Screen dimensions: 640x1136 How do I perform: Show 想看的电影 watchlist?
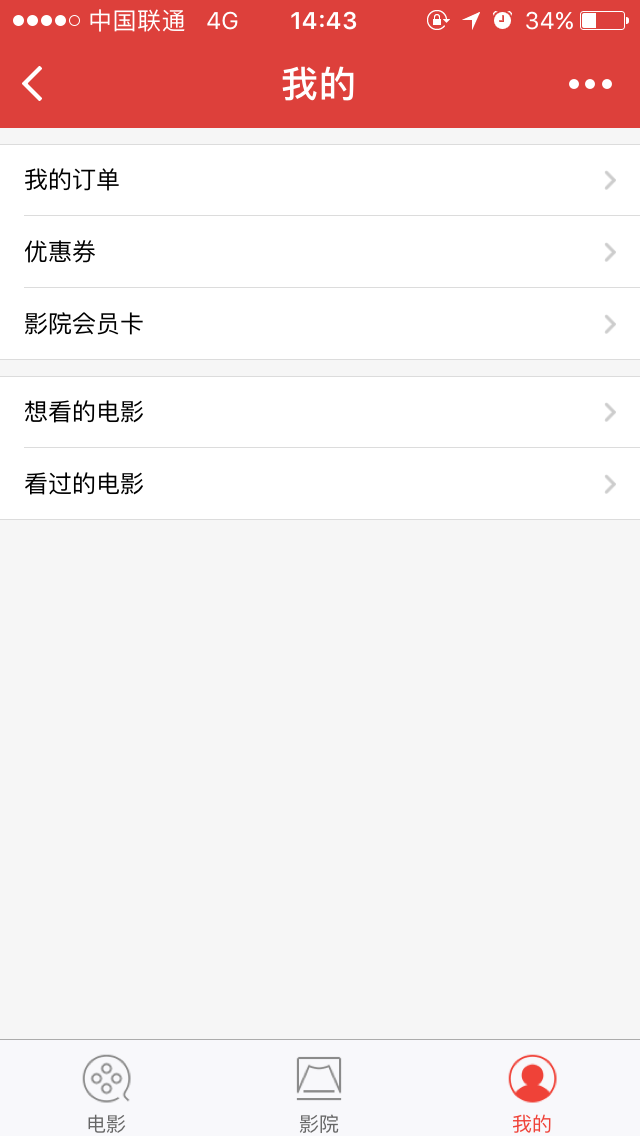[320, 412]
